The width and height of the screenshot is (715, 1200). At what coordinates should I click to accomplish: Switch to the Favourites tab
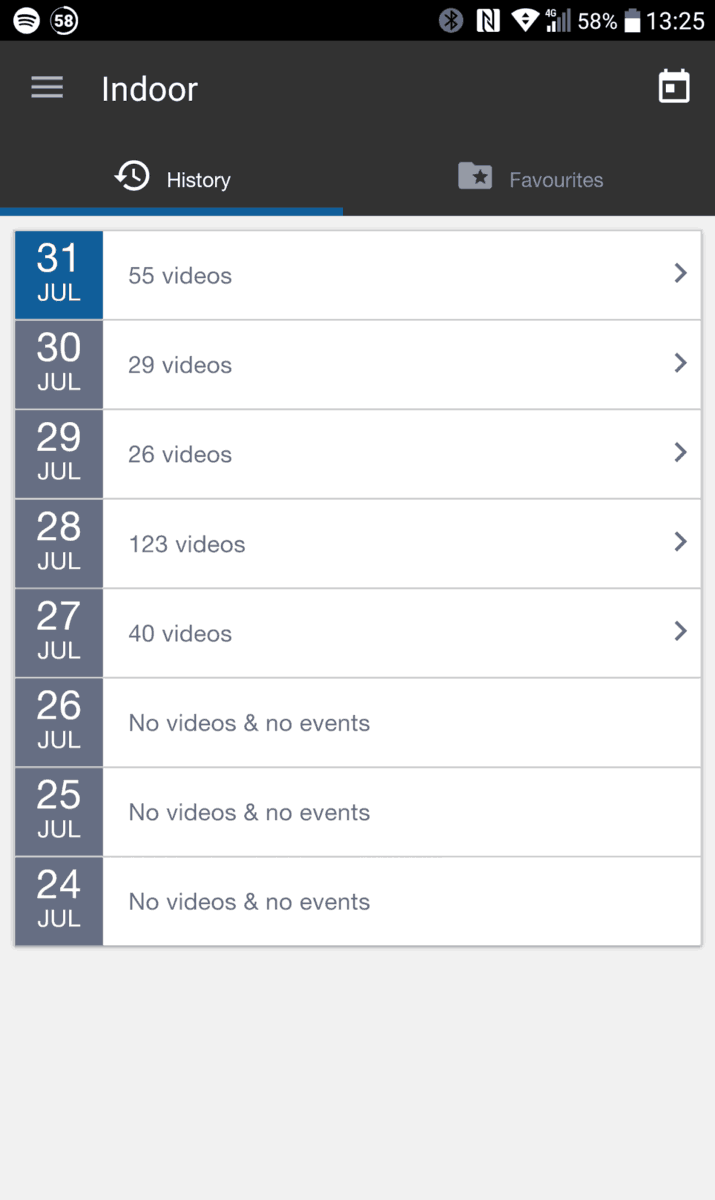tap(530, 179)
